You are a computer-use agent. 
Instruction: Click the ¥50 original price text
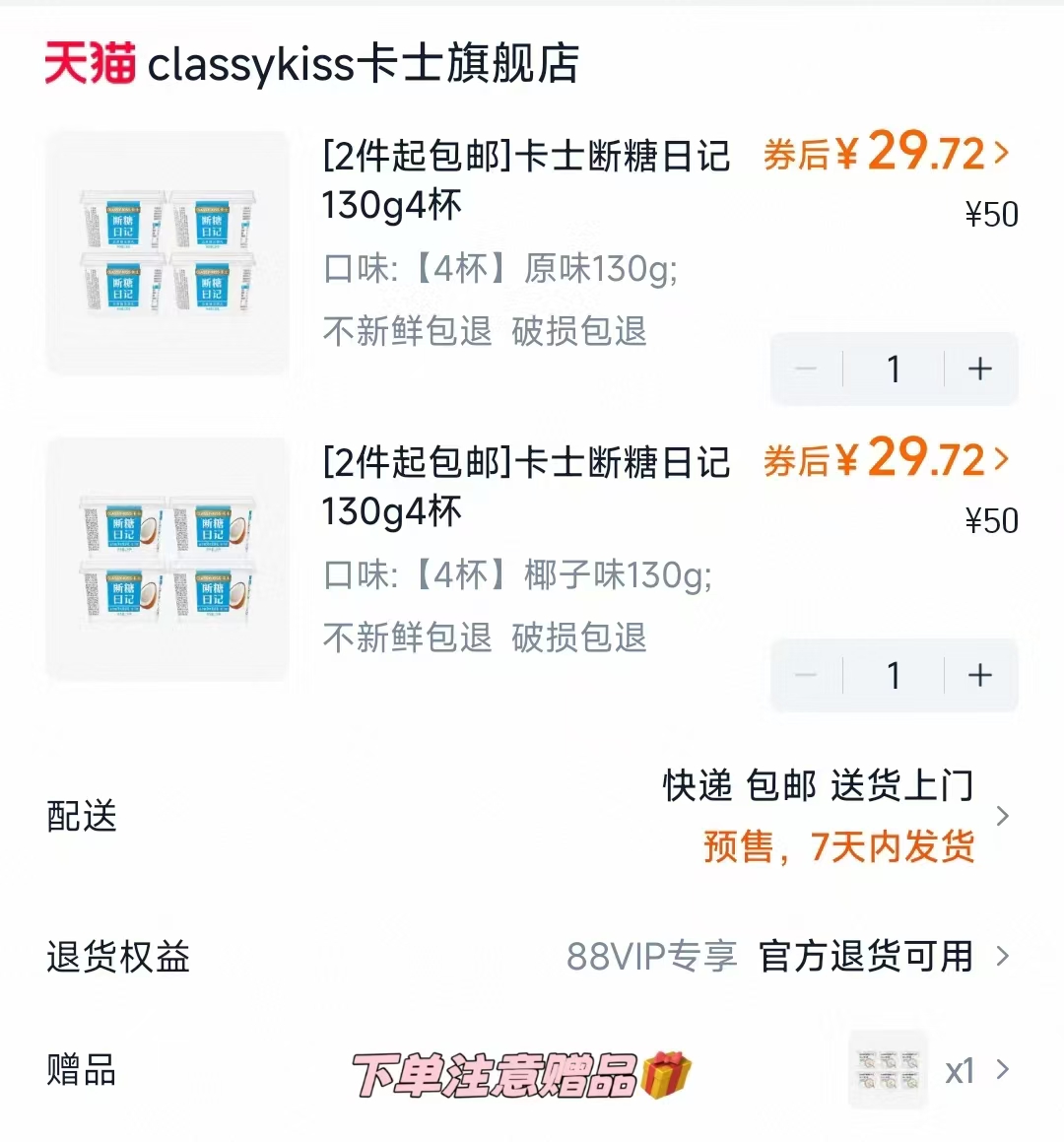pos(991,215)
